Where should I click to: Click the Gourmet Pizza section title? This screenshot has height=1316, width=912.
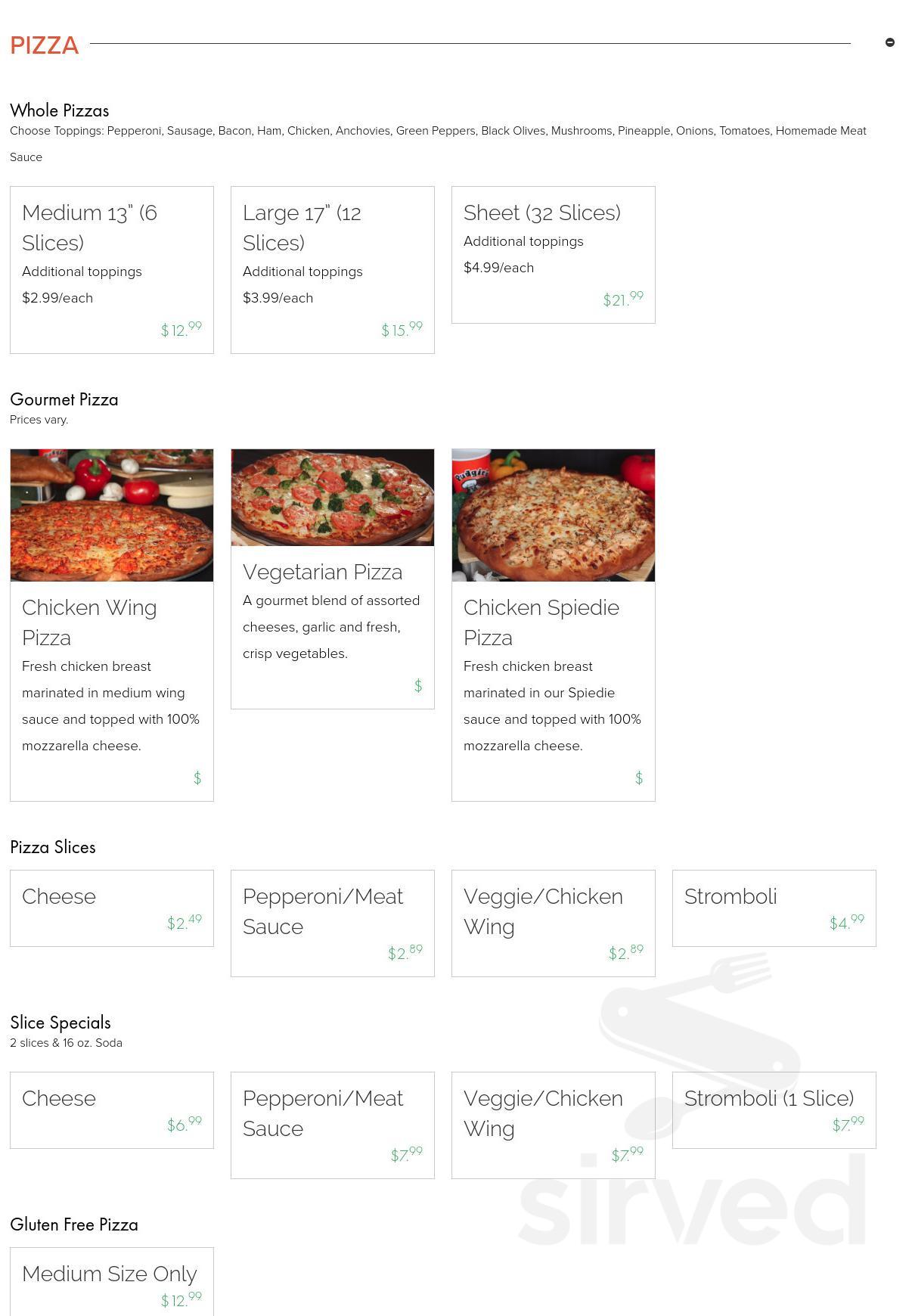[64, 399]
